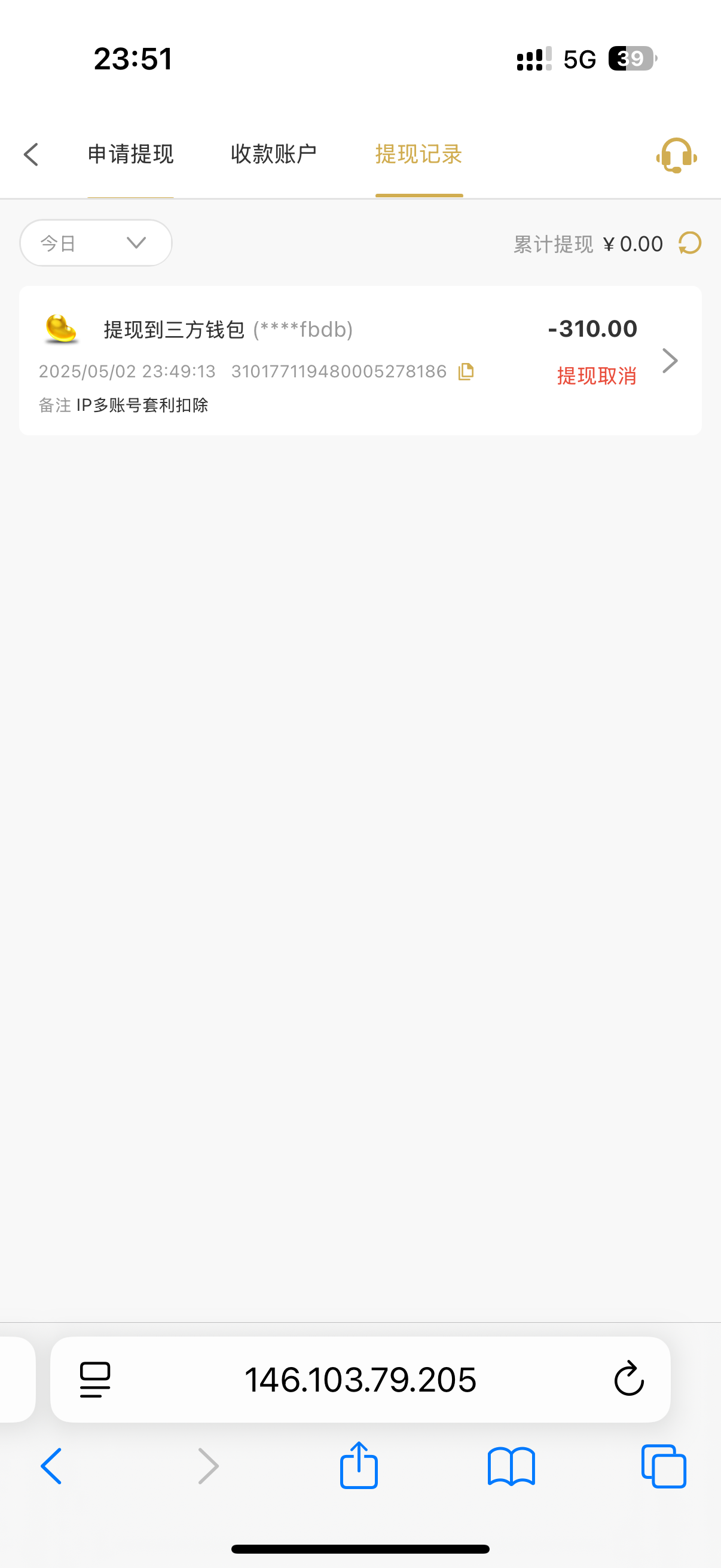Go back in Safari browser history
This screenshot has height=1568, width=721.
52,1466
